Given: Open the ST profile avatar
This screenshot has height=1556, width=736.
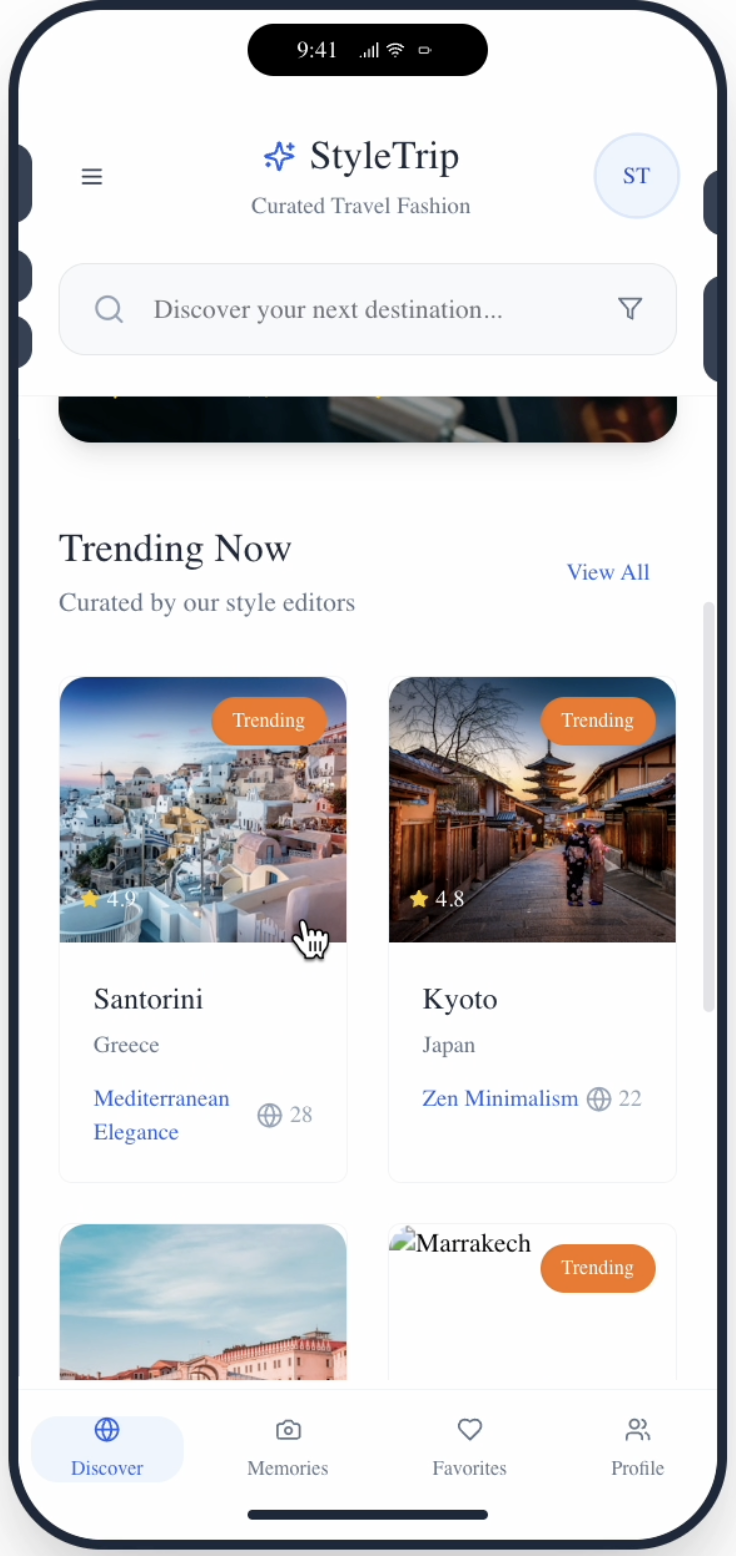Looking at the screenshot, I should pos(636,177).
